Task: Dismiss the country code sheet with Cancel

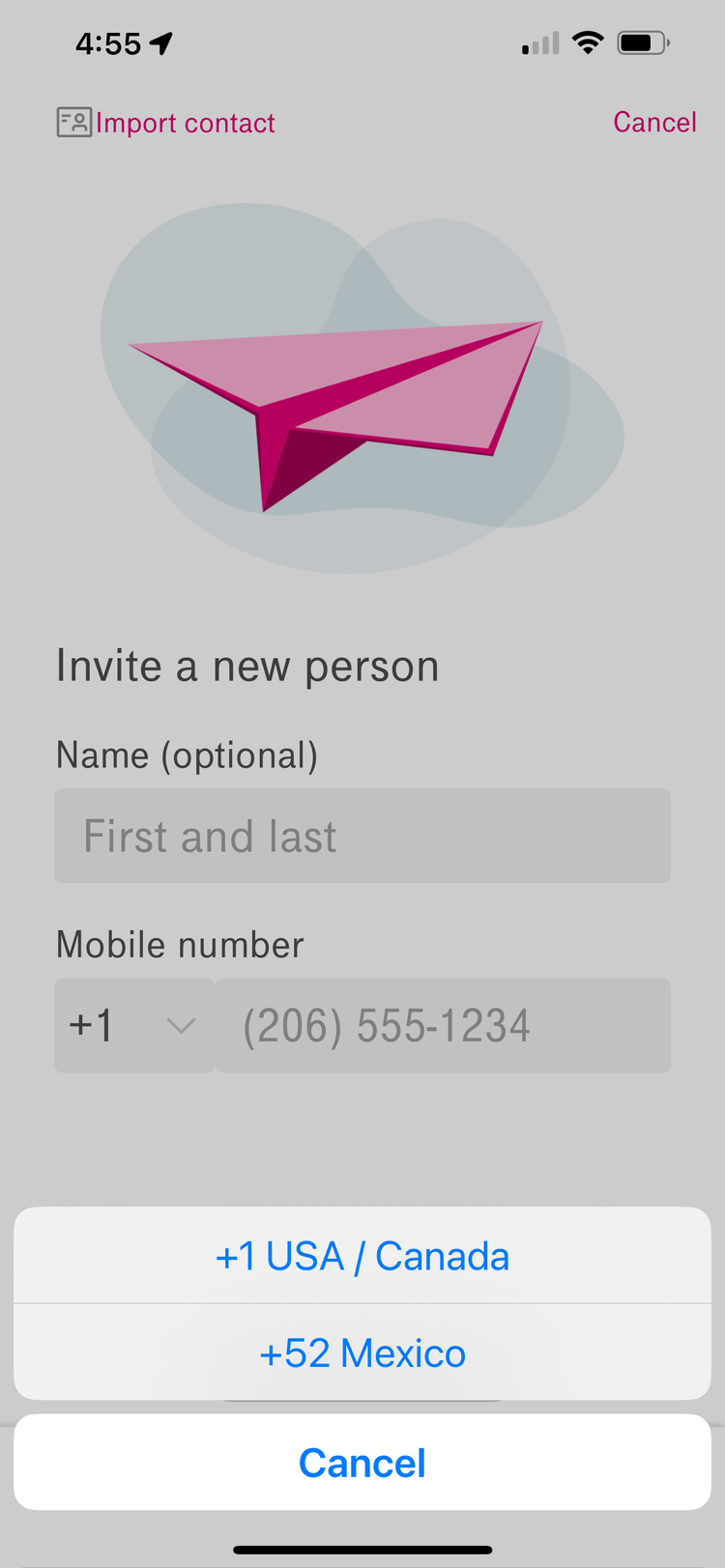Action: click(362, 1462)
